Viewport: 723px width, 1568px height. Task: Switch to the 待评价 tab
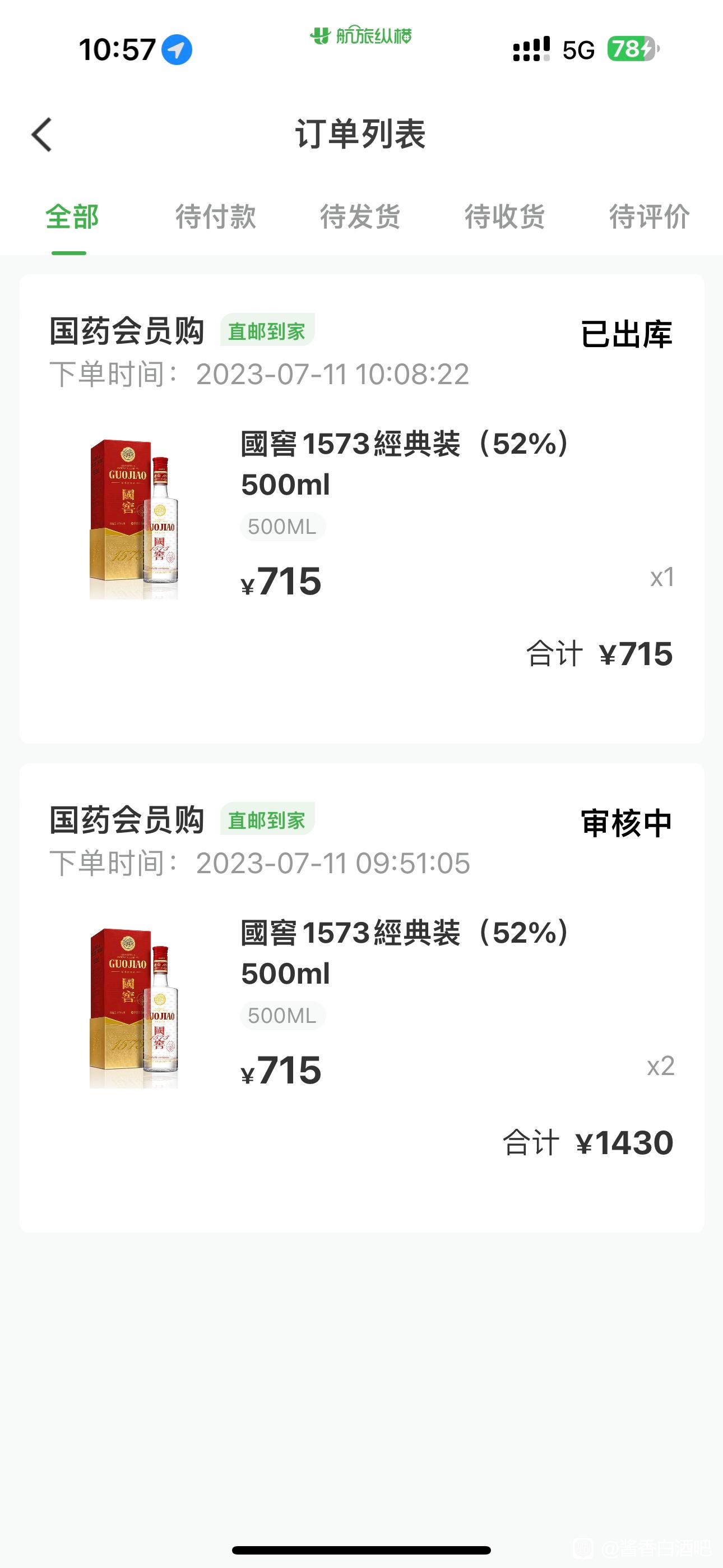point(650,216)
